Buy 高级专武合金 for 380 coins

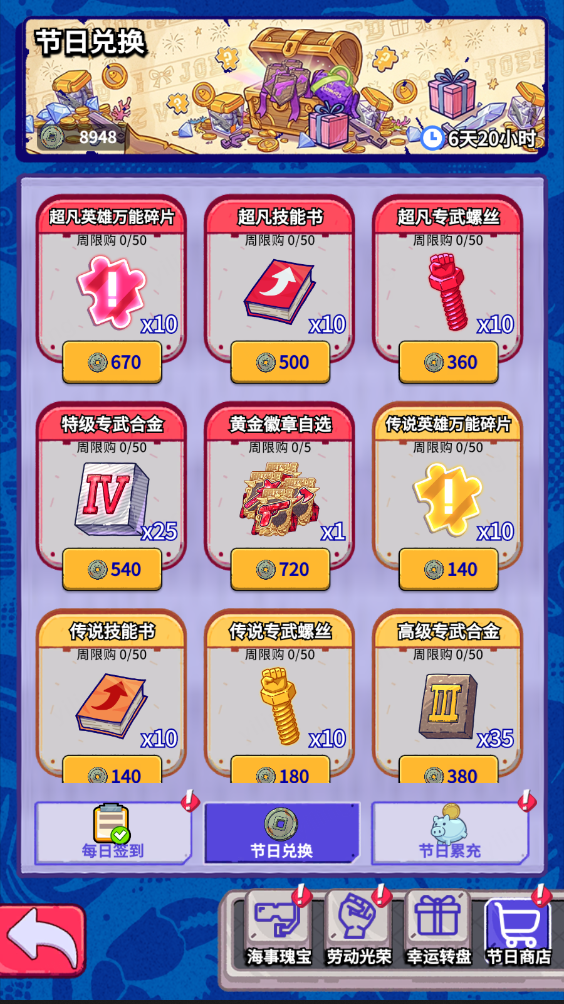coord(448,770)
